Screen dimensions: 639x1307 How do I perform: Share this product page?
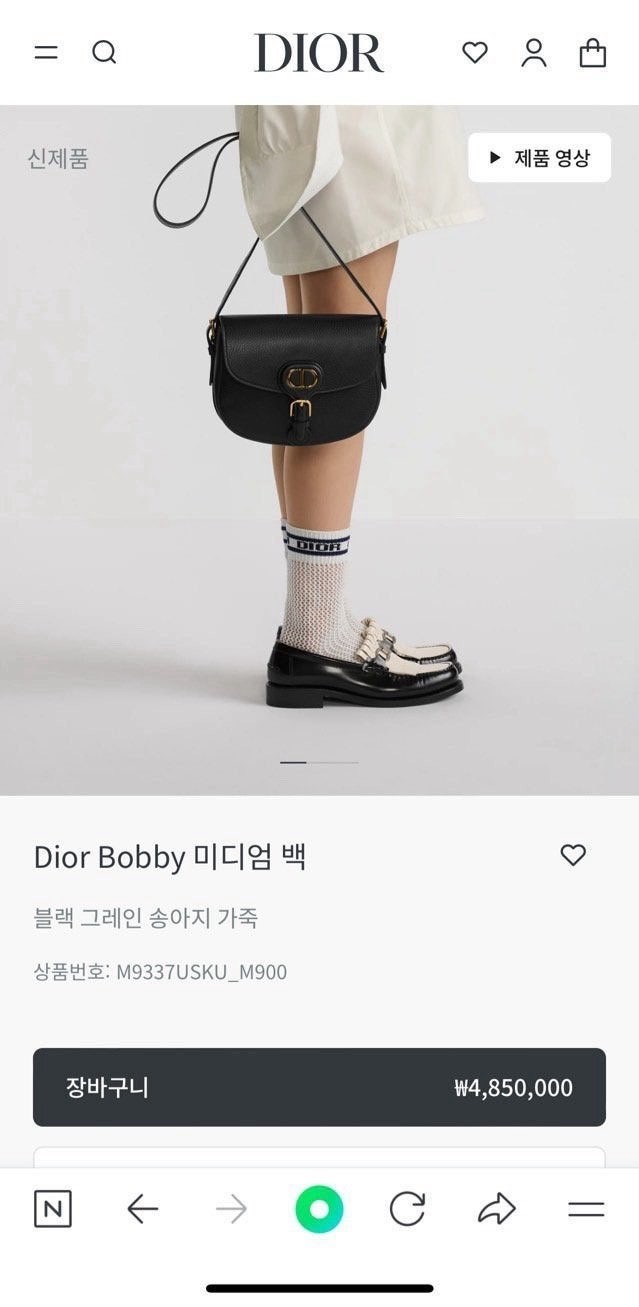tap(496, 1210)
